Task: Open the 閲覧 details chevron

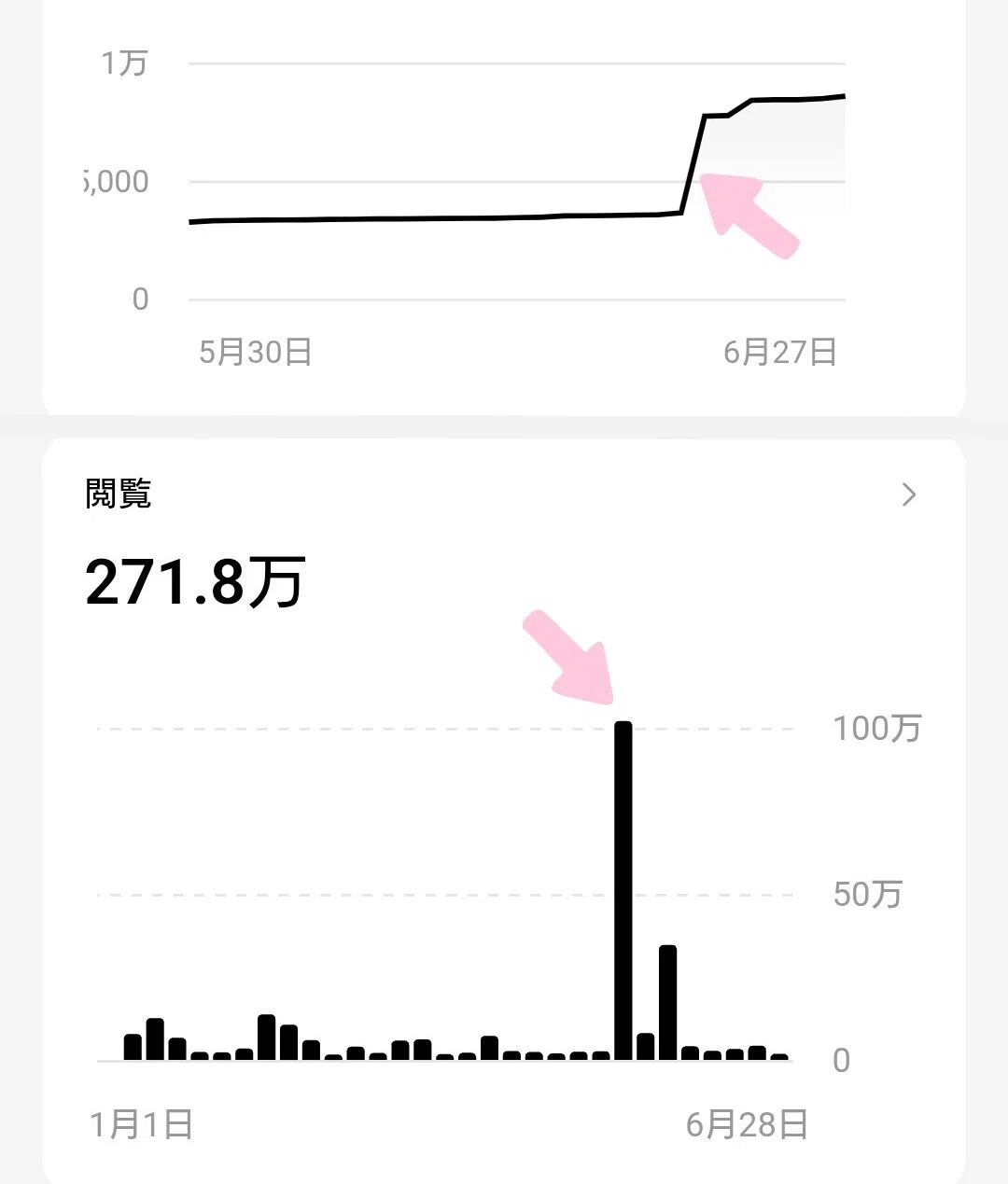Action: tap(909, 494)
